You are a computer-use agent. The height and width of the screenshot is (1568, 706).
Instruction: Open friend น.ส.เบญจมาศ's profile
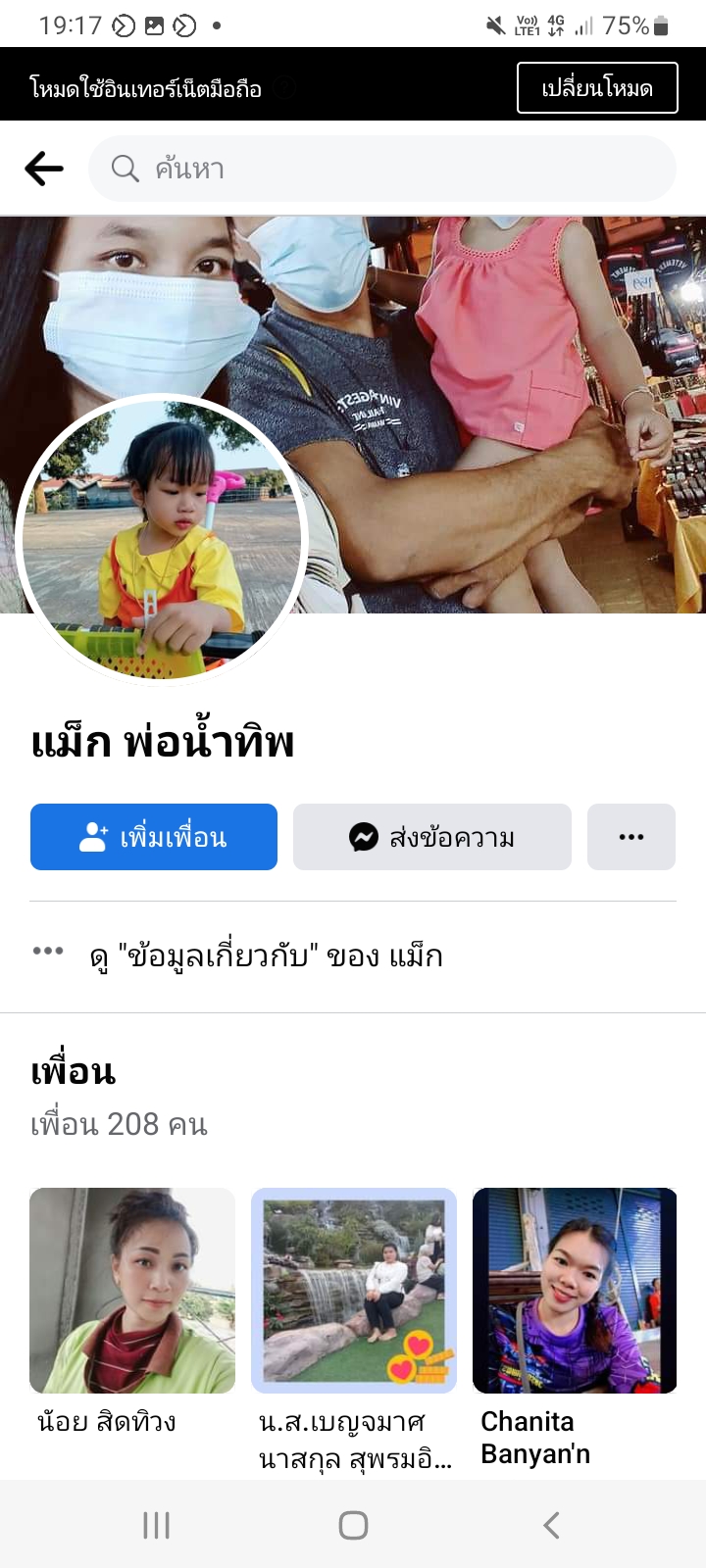tap(354, 1291)
